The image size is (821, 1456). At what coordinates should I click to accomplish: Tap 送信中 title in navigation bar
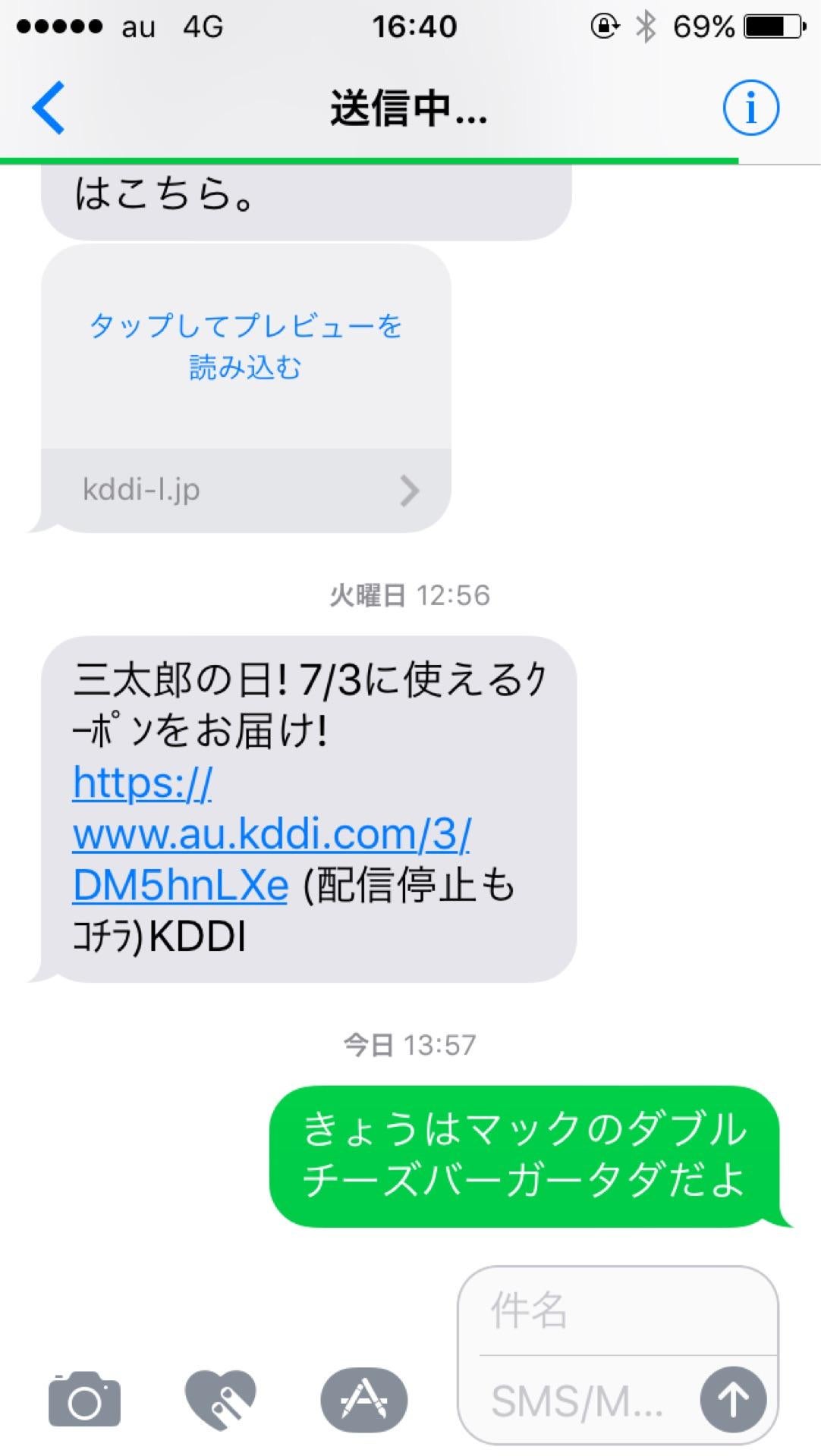point(410,112)
